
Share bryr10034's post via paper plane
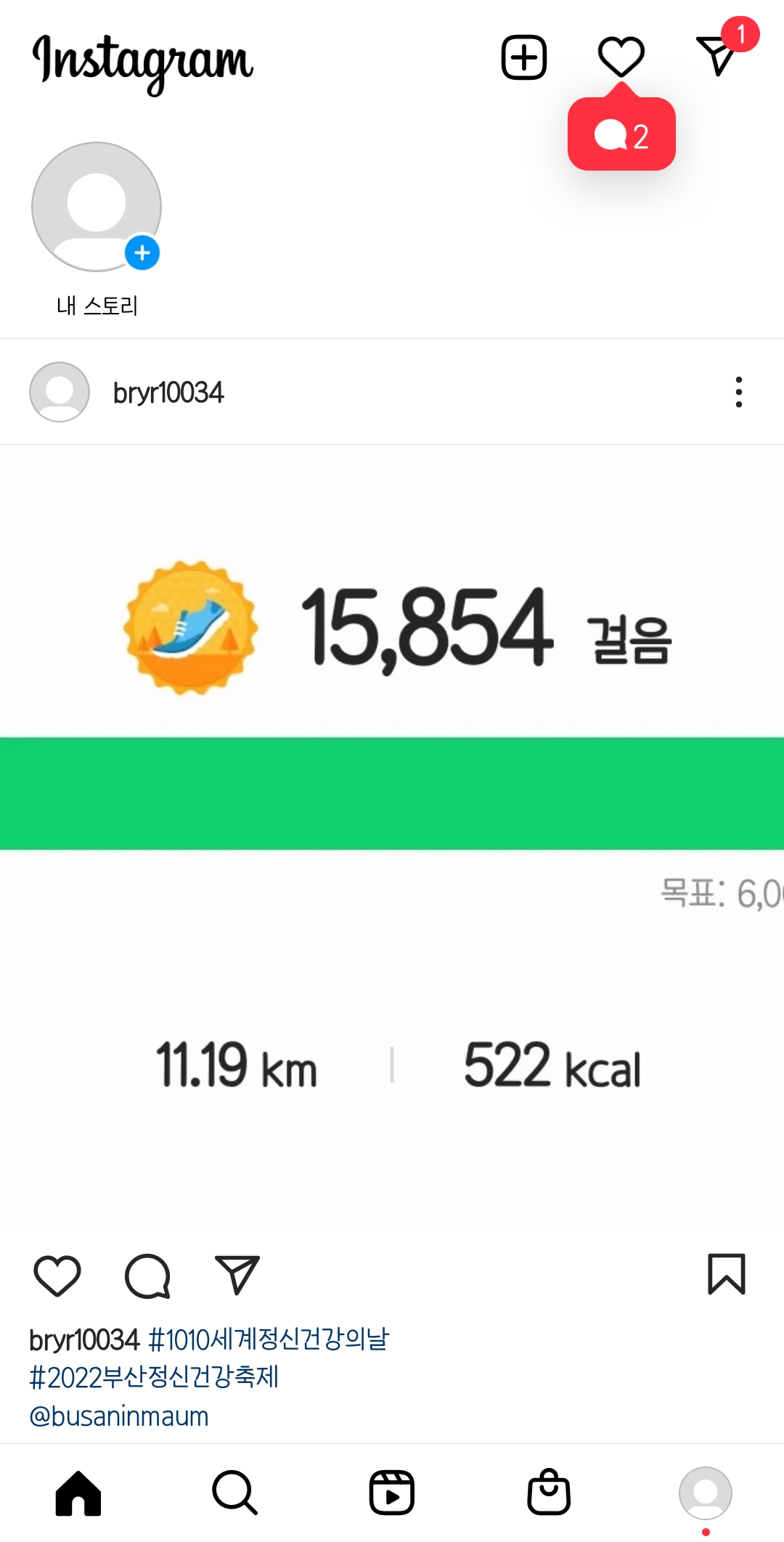[237, 1275]
